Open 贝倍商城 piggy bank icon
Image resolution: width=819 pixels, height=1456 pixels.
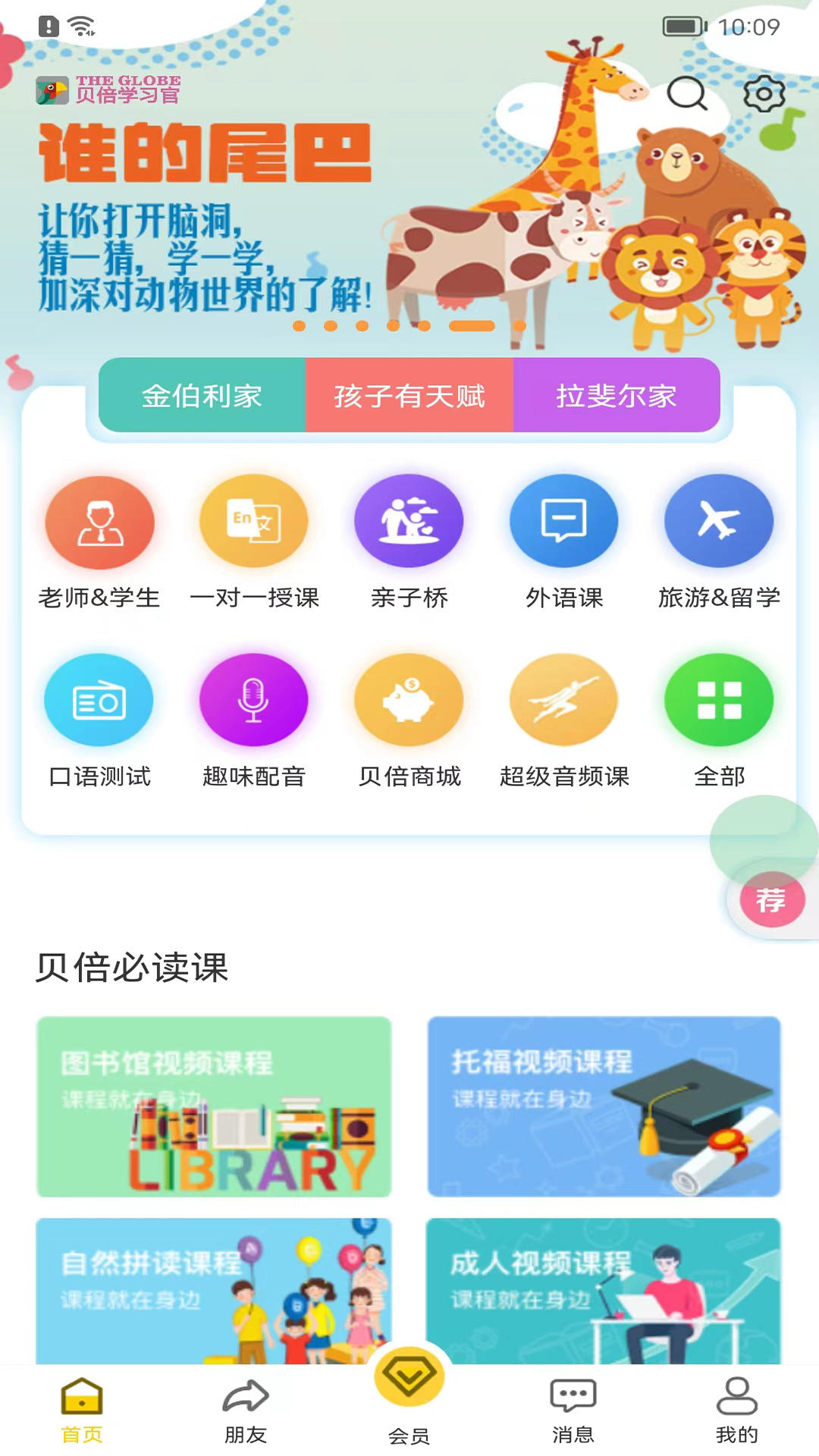point(409,699)
